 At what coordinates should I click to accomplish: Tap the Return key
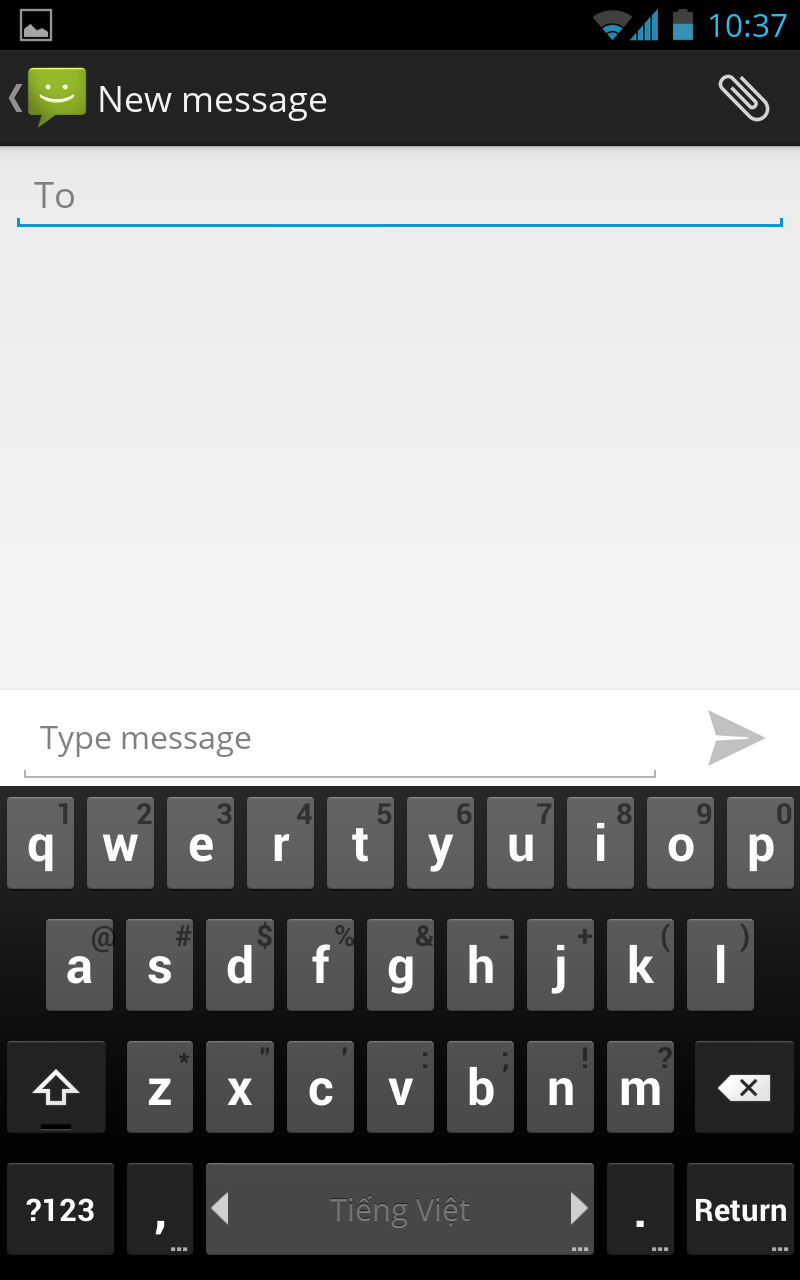coord(740,1209)
